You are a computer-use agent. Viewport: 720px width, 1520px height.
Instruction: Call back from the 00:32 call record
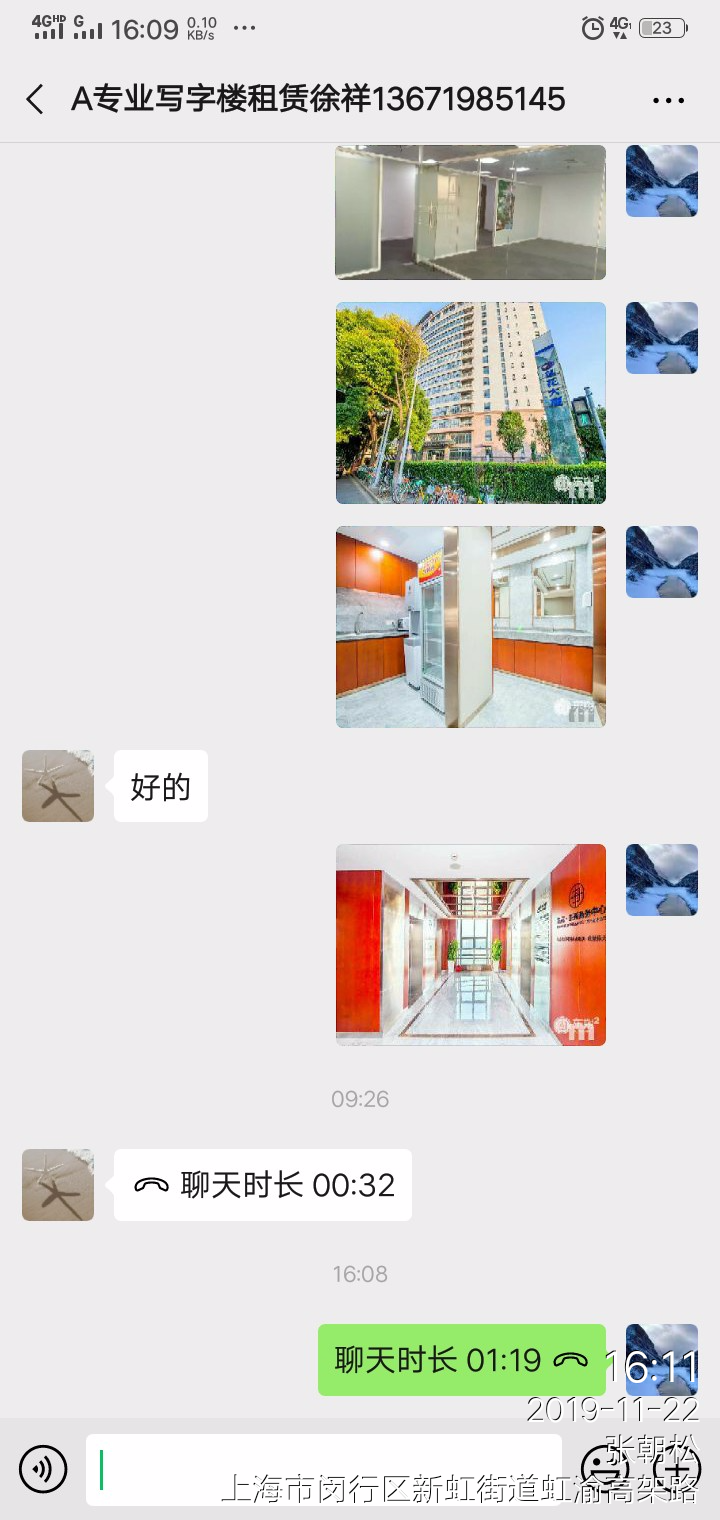[263, 1185]
